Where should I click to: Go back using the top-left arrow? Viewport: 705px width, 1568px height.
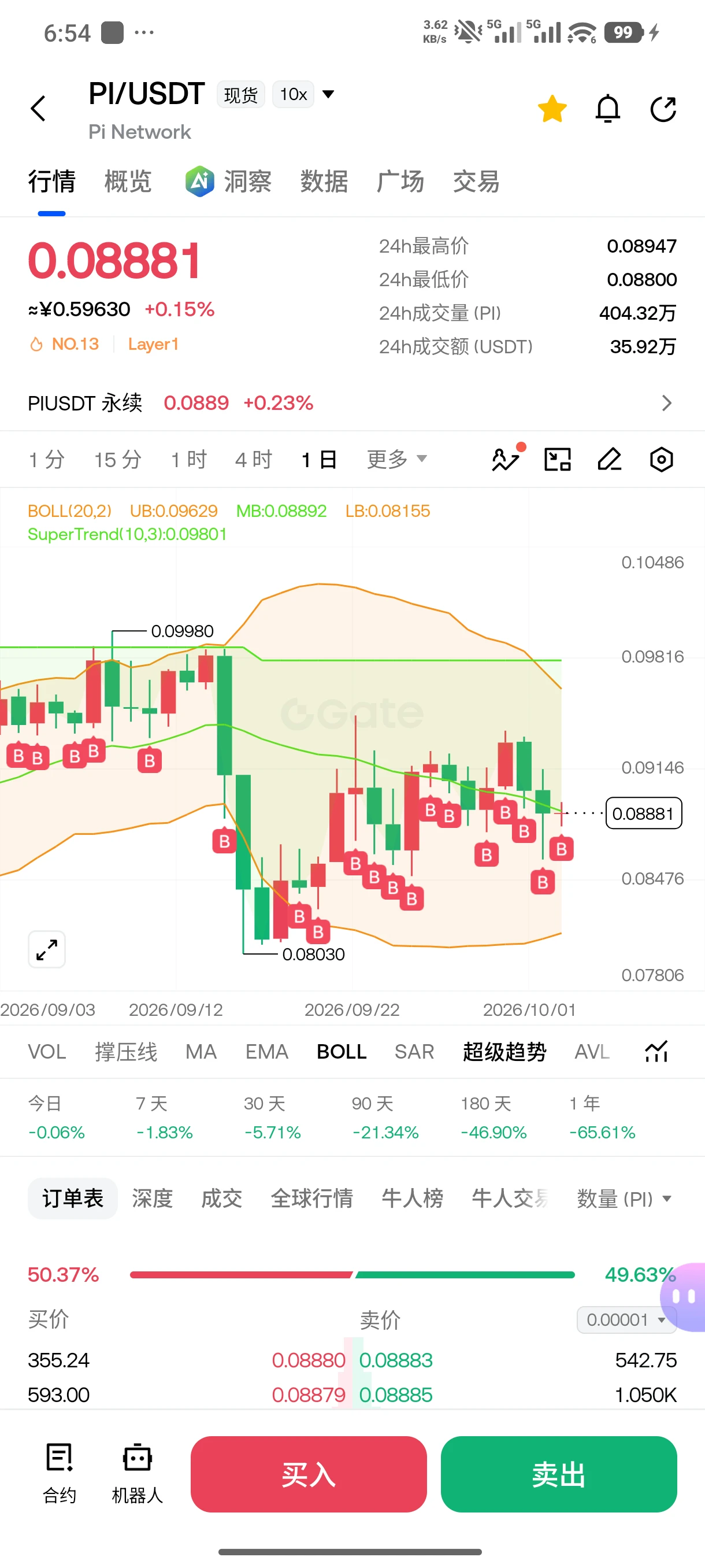38,109
